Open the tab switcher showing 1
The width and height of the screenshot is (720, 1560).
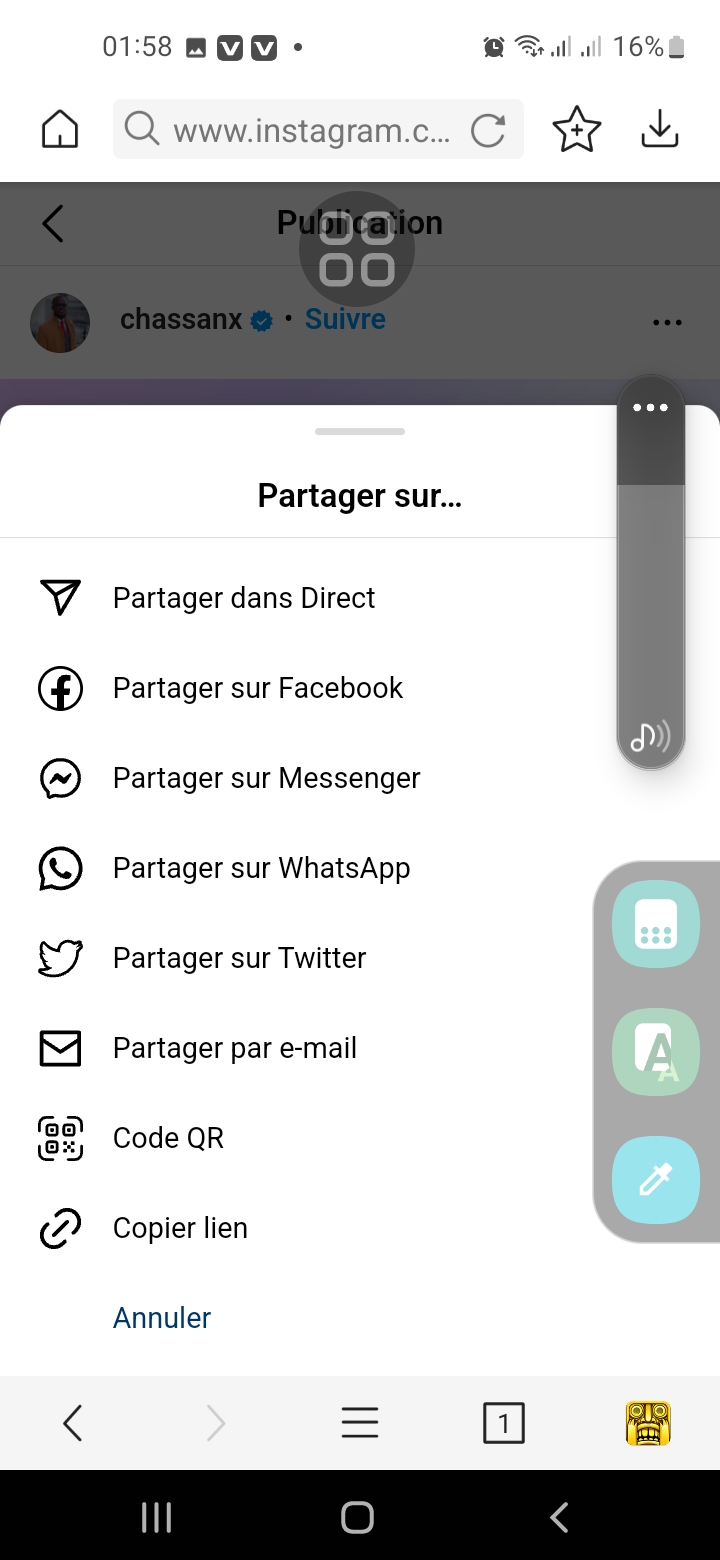pyautogui.click(x=503, y=1423)
